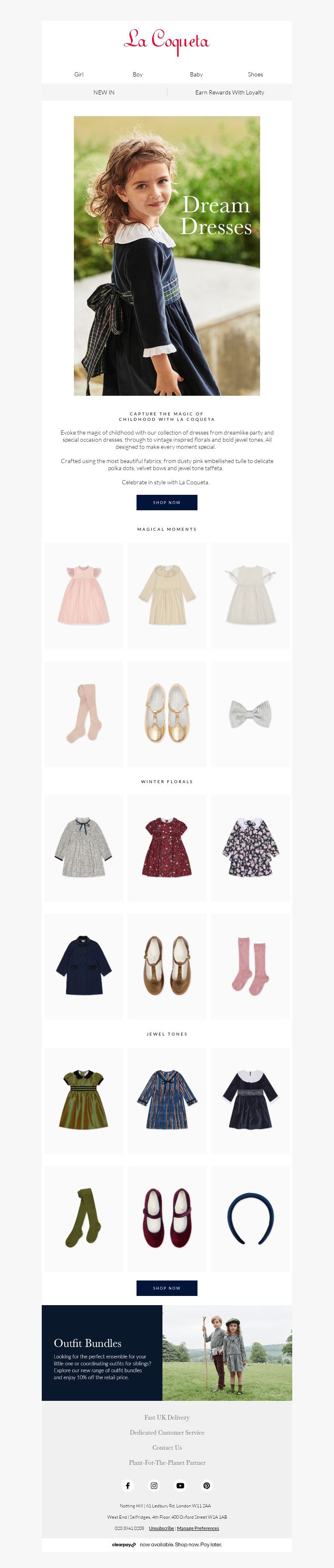View the pink tulle dress
This screenshot has width=334, height=1568.
point(83,595)
